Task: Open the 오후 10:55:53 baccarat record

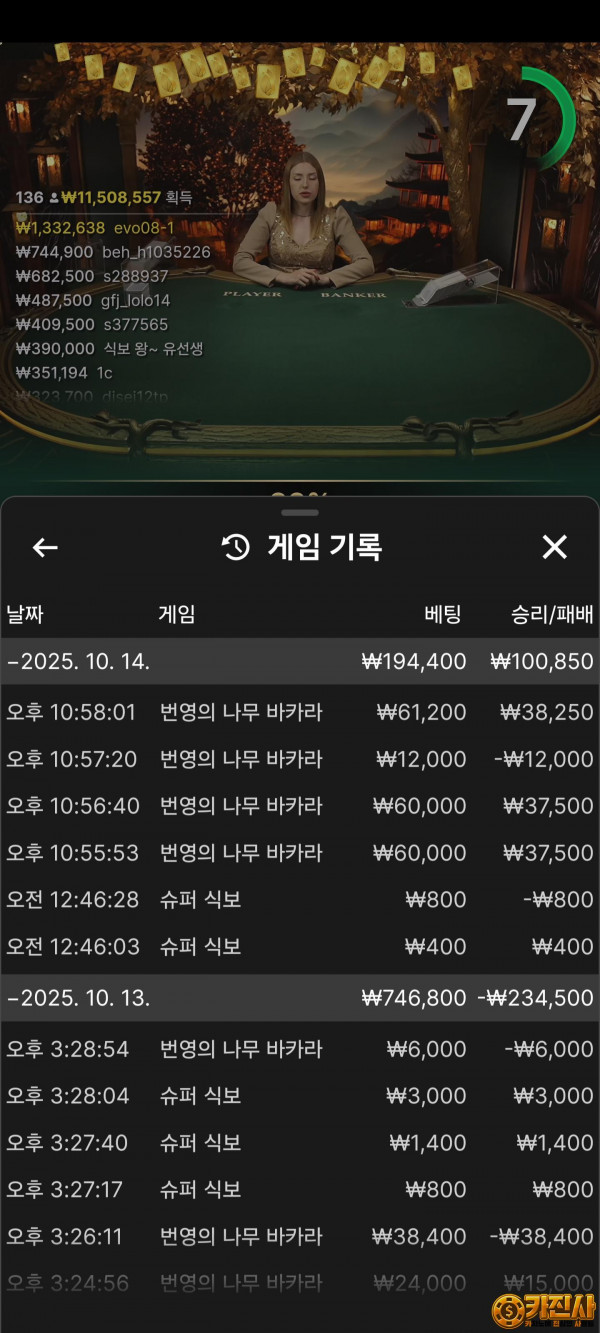Action: click(300, 853)
